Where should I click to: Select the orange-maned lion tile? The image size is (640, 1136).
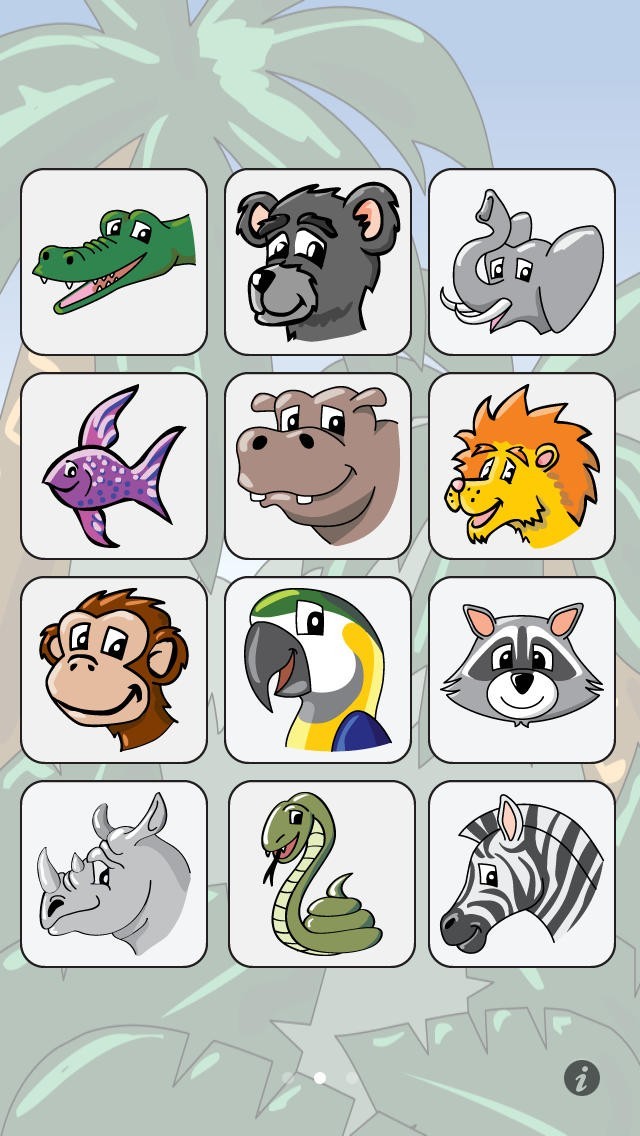pyautogui.click(x=522, y=466)
